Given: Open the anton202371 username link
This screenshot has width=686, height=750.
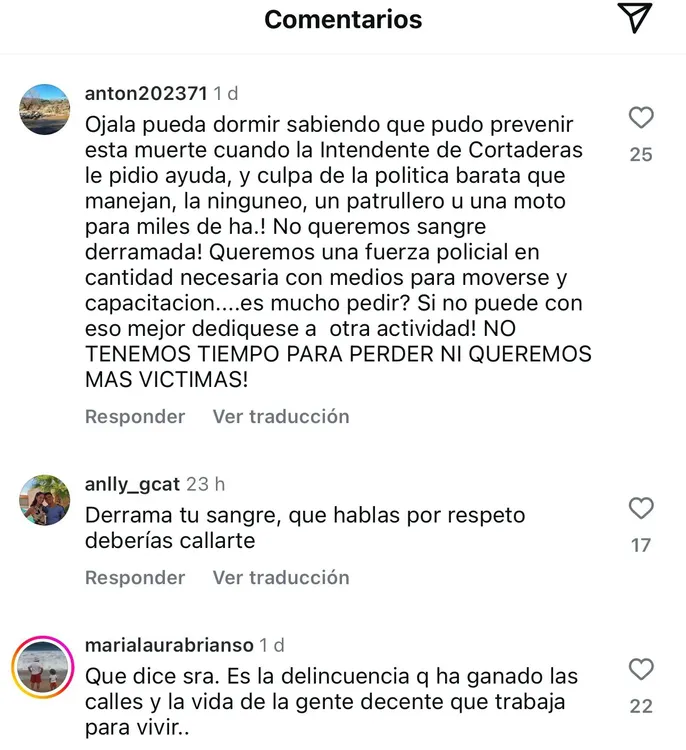Looking at the screenshot, I should 146,94.
